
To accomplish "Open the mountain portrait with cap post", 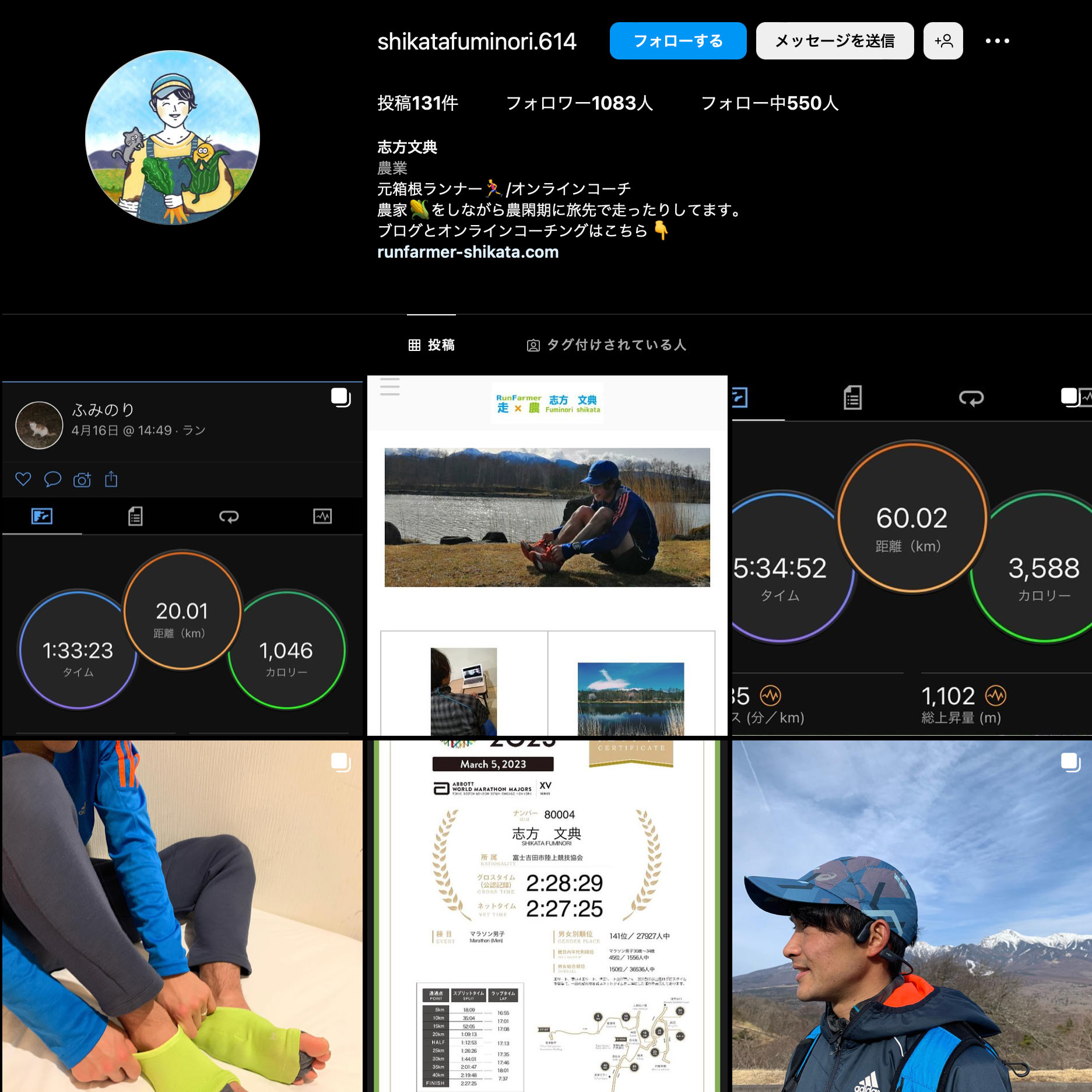I will [x=912, y=915].
